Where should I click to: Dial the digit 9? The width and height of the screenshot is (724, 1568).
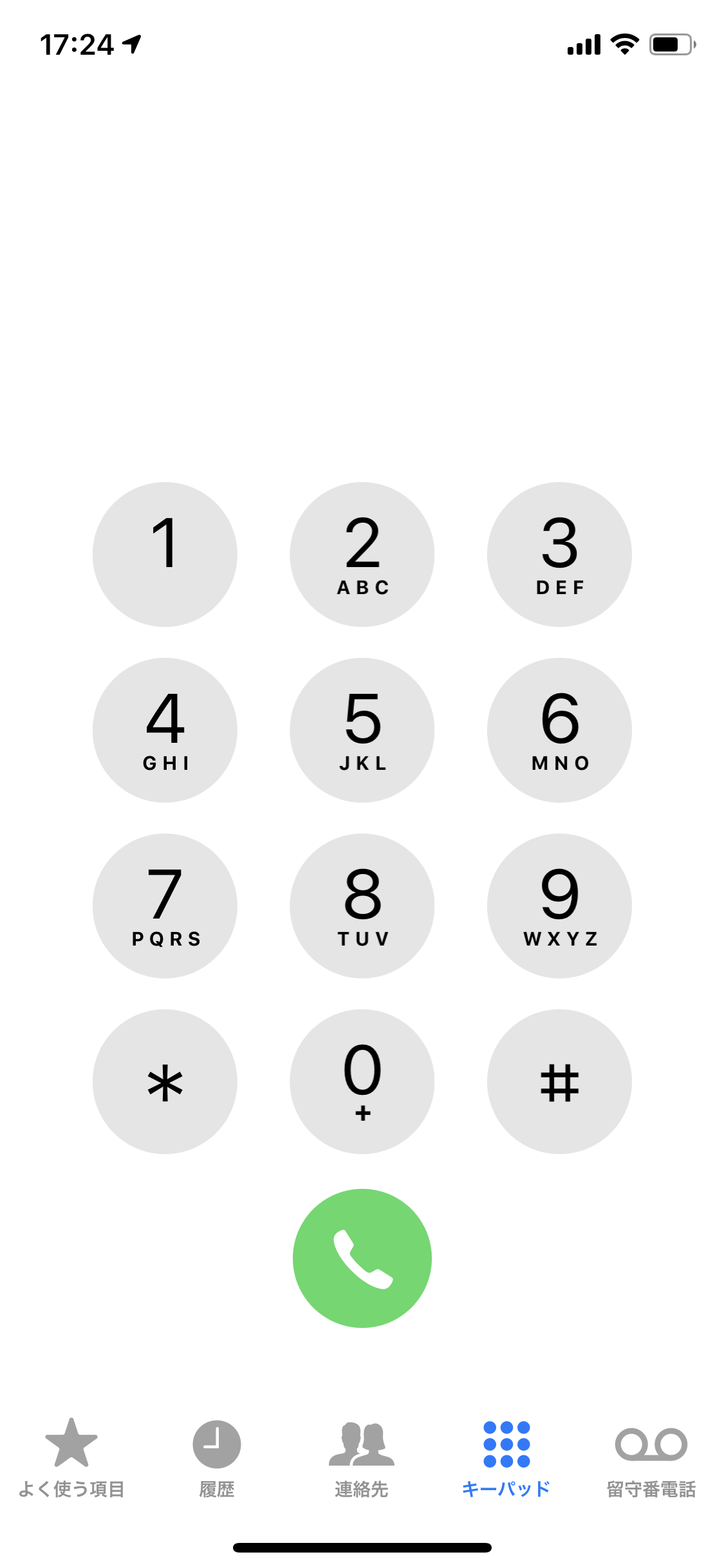(559, 906)
